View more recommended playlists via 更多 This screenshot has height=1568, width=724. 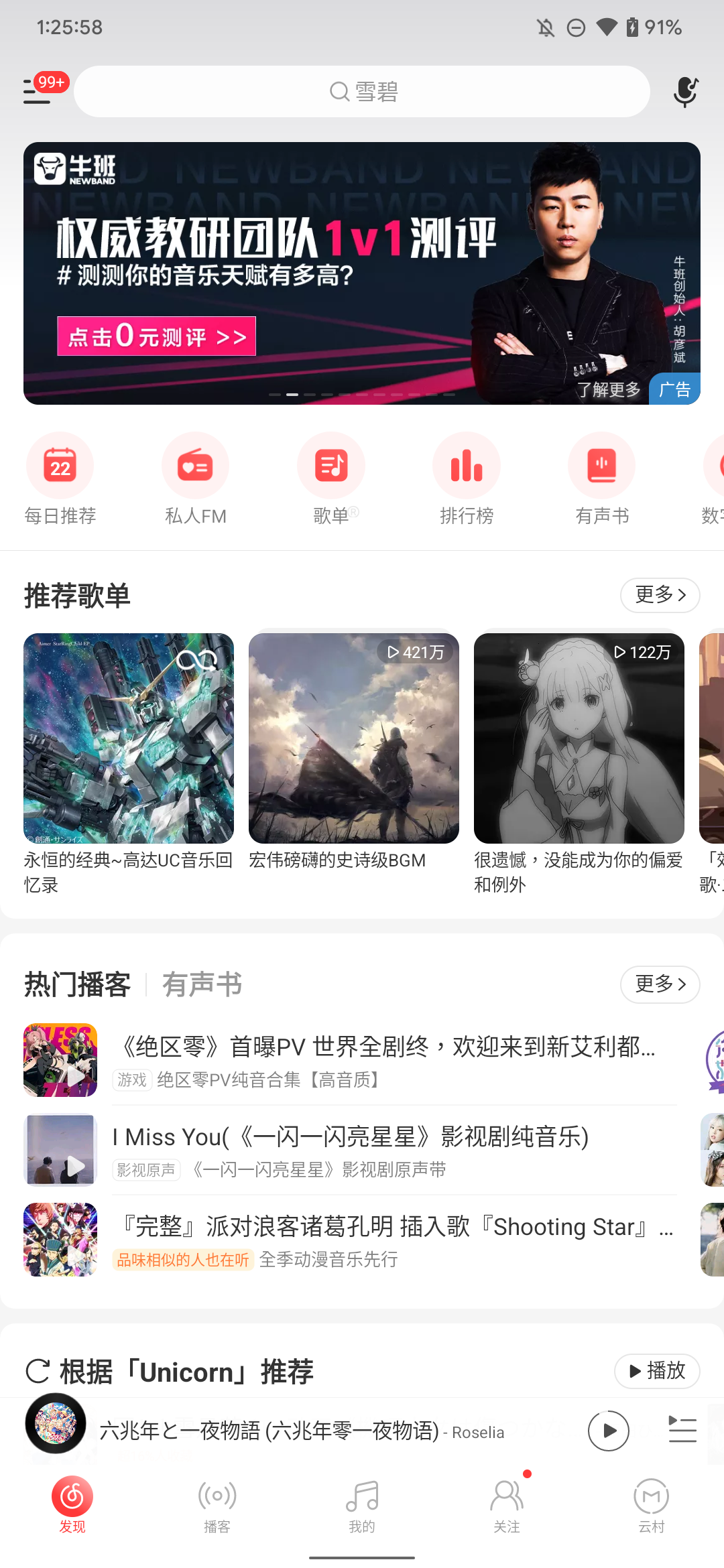pyautogui.click(x=660, y=595)
